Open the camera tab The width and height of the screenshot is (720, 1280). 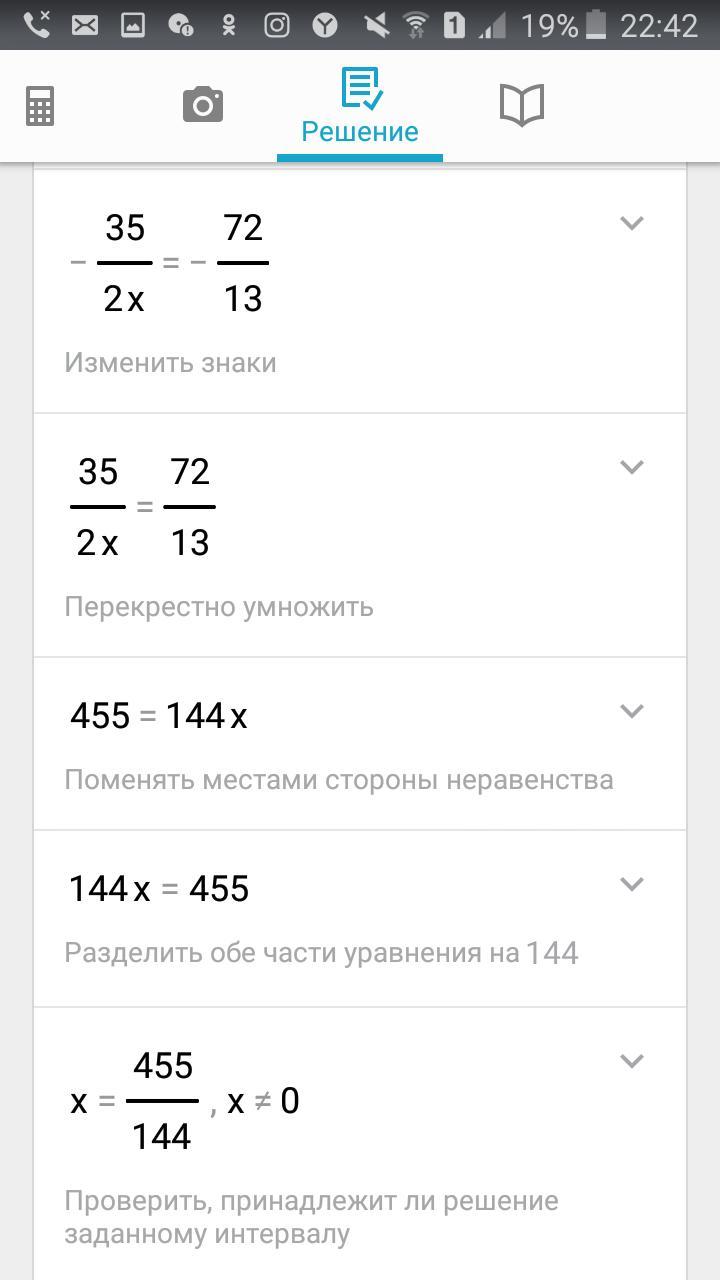pos(202,104)
